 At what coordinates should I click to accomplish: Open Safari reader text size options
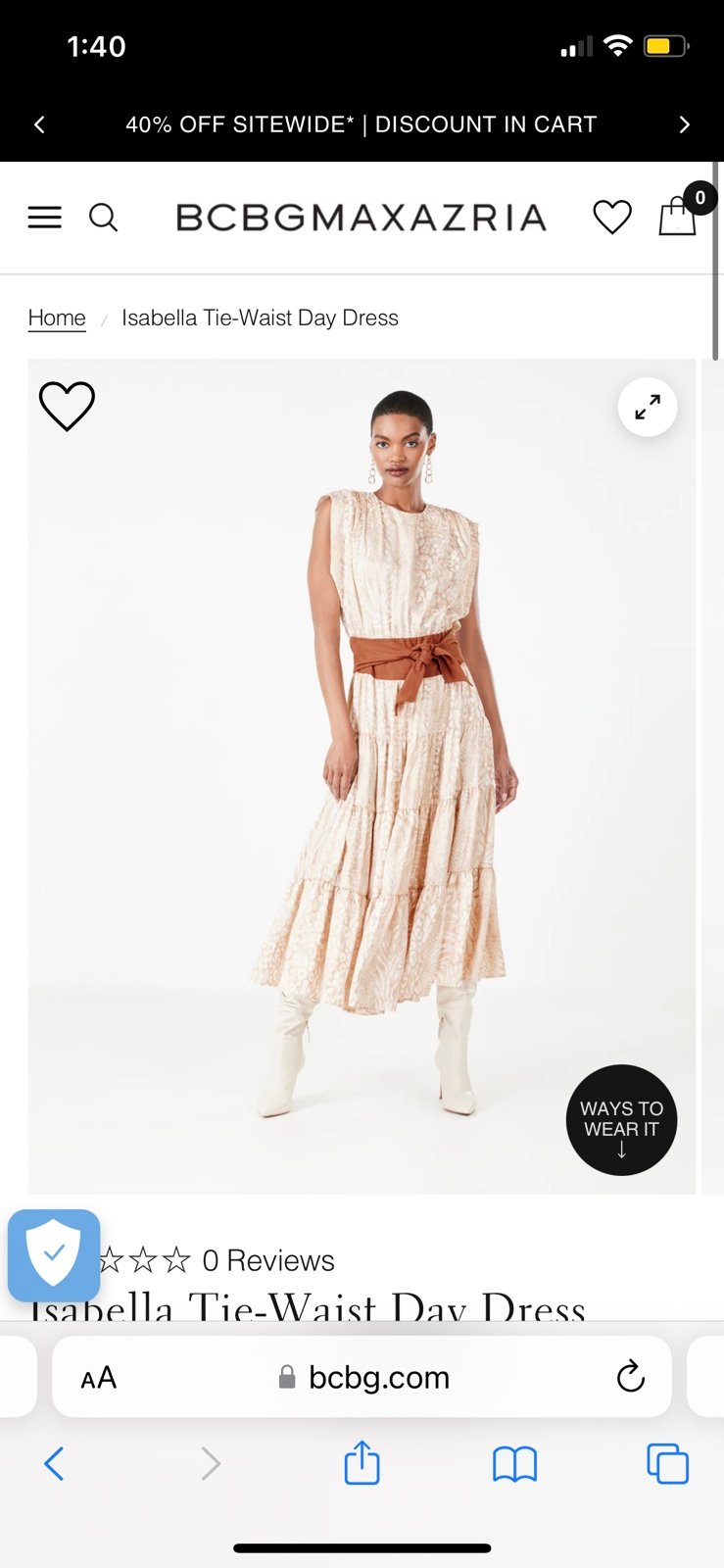click(x=98, y=1378)
